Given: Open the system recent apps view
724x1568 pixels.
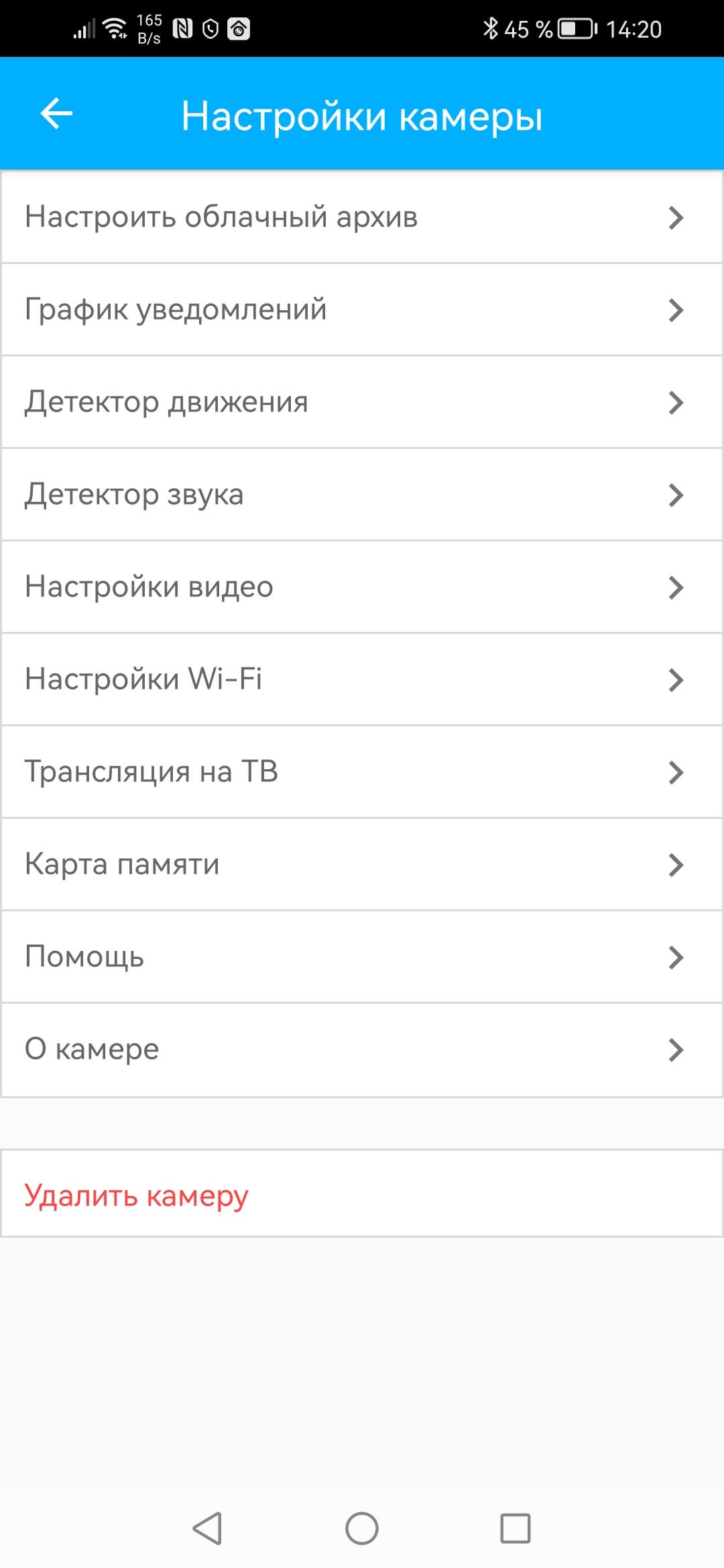Looking at the screenshot, I should click(x=516, y=1528).
